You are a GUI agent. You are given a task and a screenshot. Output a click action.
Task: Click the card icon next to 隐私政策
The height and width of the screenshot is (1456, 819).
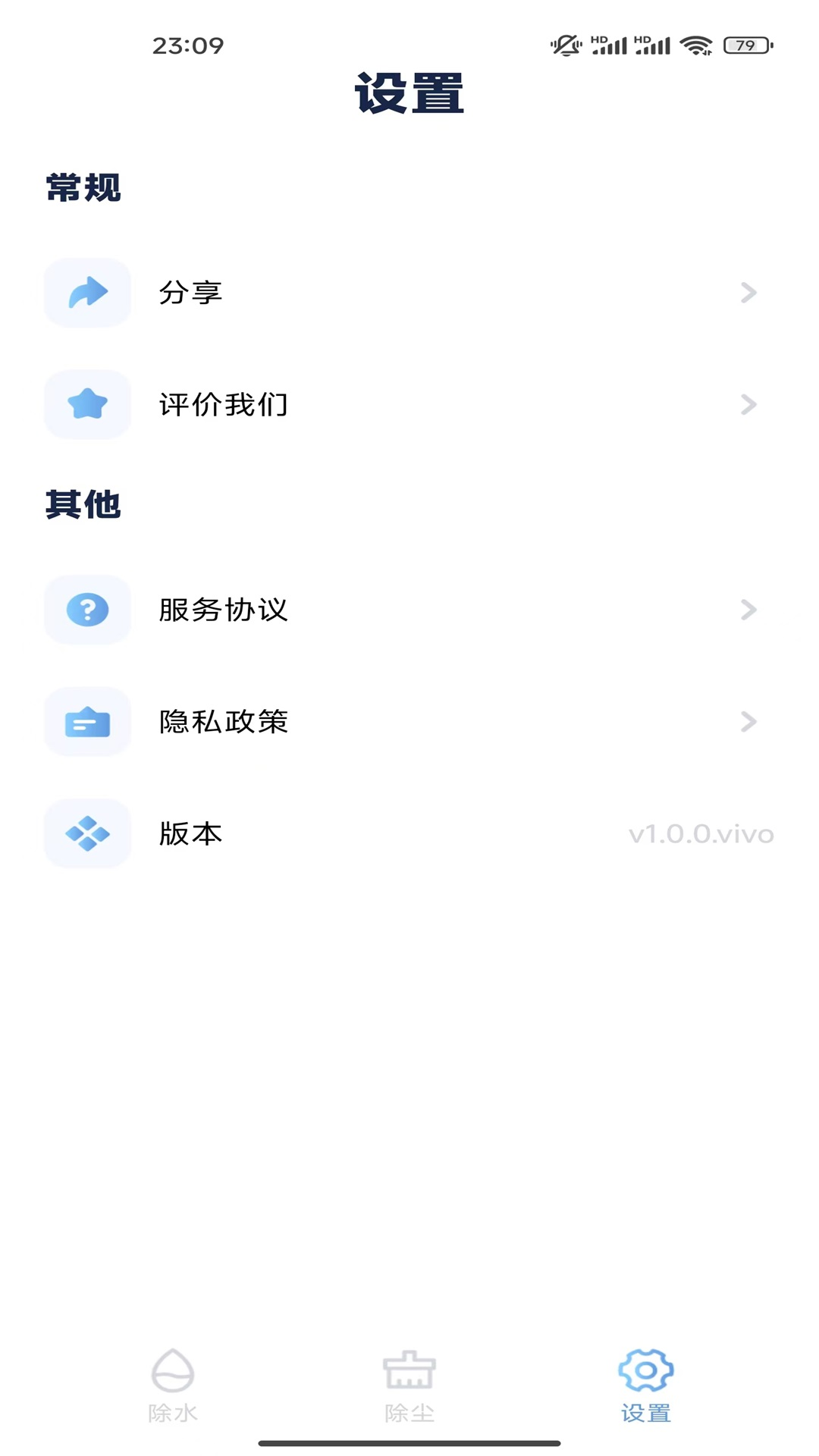(87, 722)
